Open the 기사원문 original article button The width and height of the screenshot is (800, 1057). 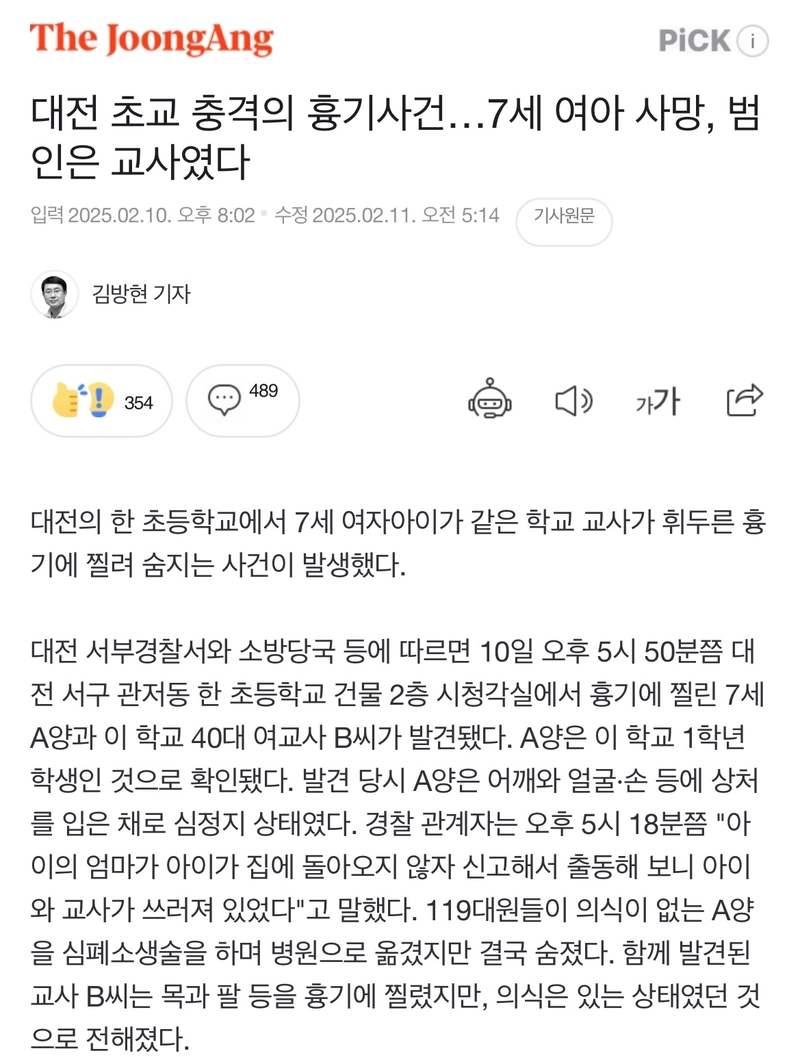coord(564,216)
